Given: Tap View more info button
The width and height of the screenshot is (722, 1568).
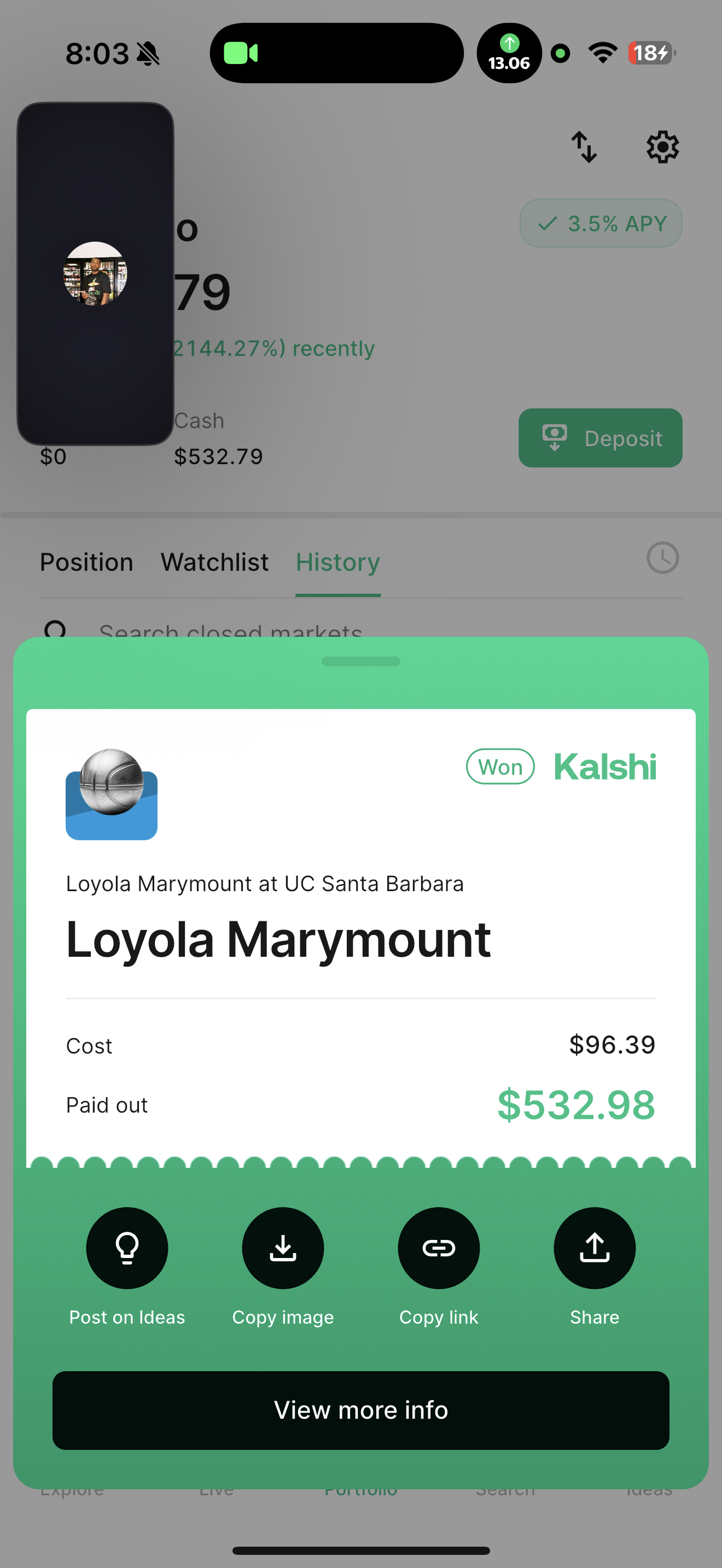Looking at the screenshot, I should pyautogui.click(x=360, y=1410).
